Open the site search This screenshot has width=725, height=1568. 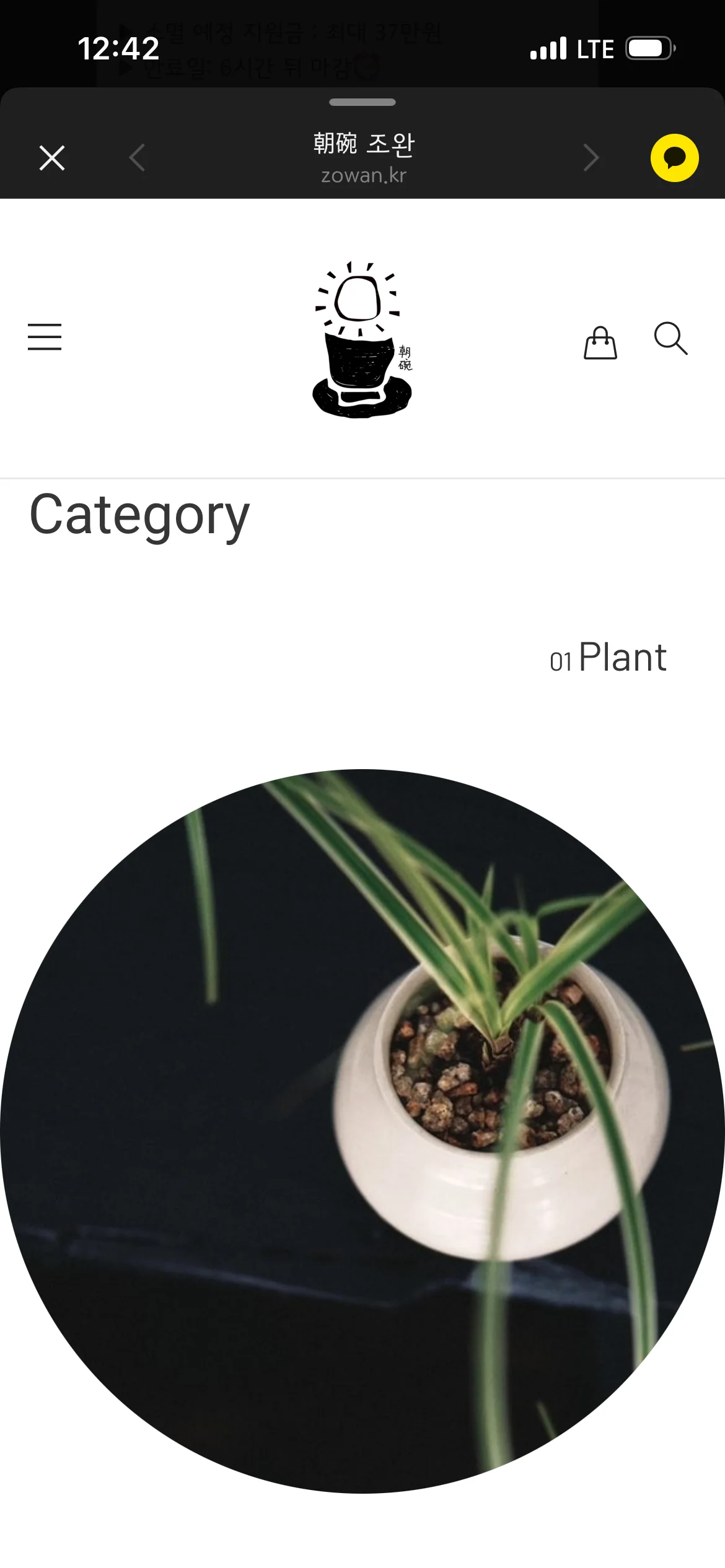click(x=671, y=339)
